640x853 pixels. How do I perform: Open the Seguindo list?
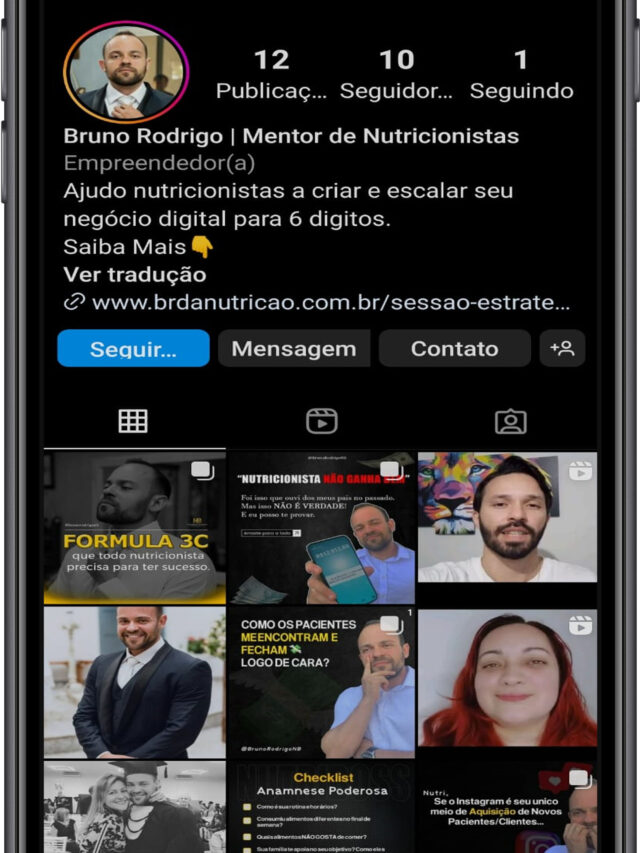point(521,75)
